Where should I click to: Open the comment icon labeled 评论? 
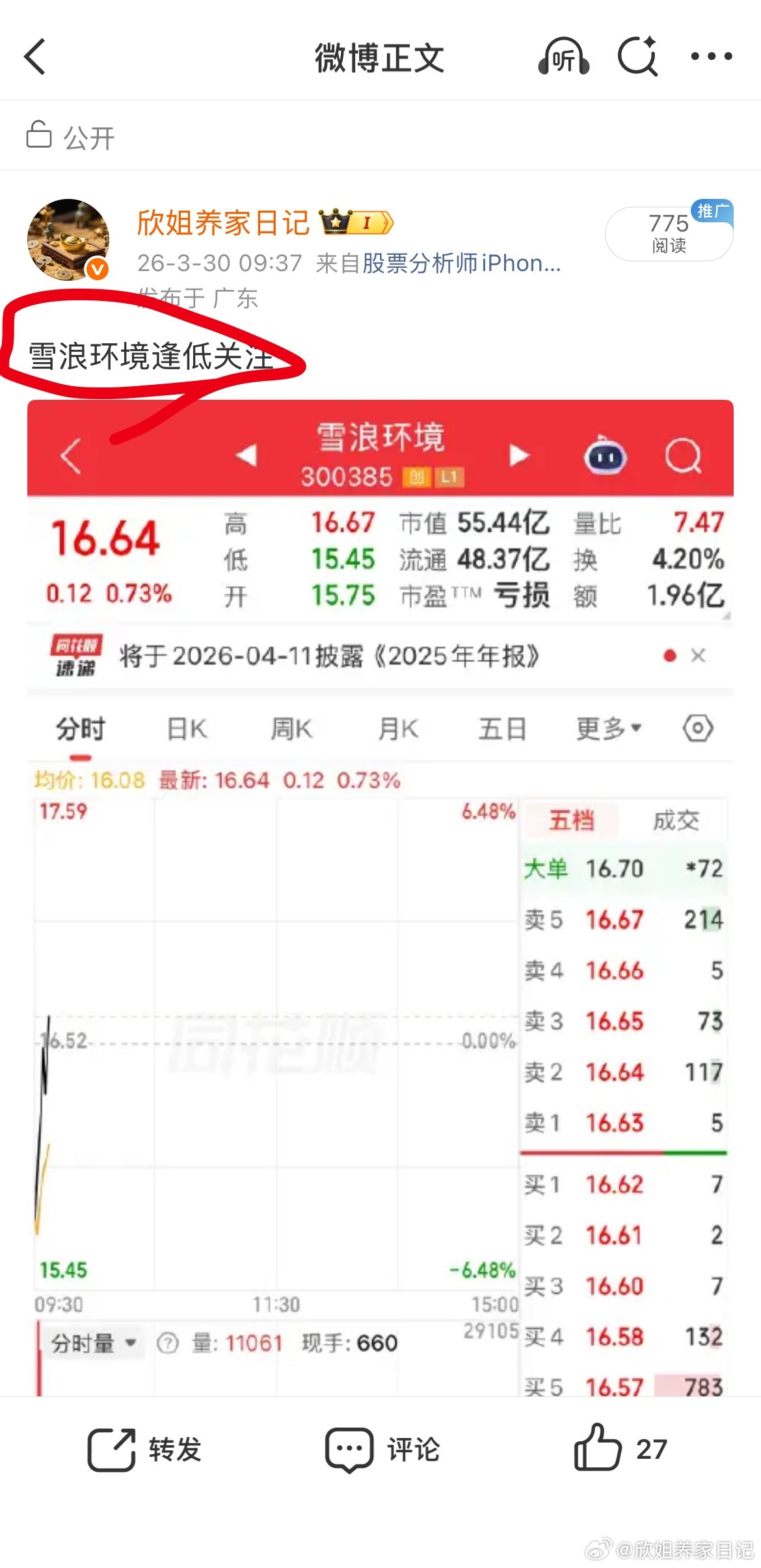click(x=380, y=1448)
